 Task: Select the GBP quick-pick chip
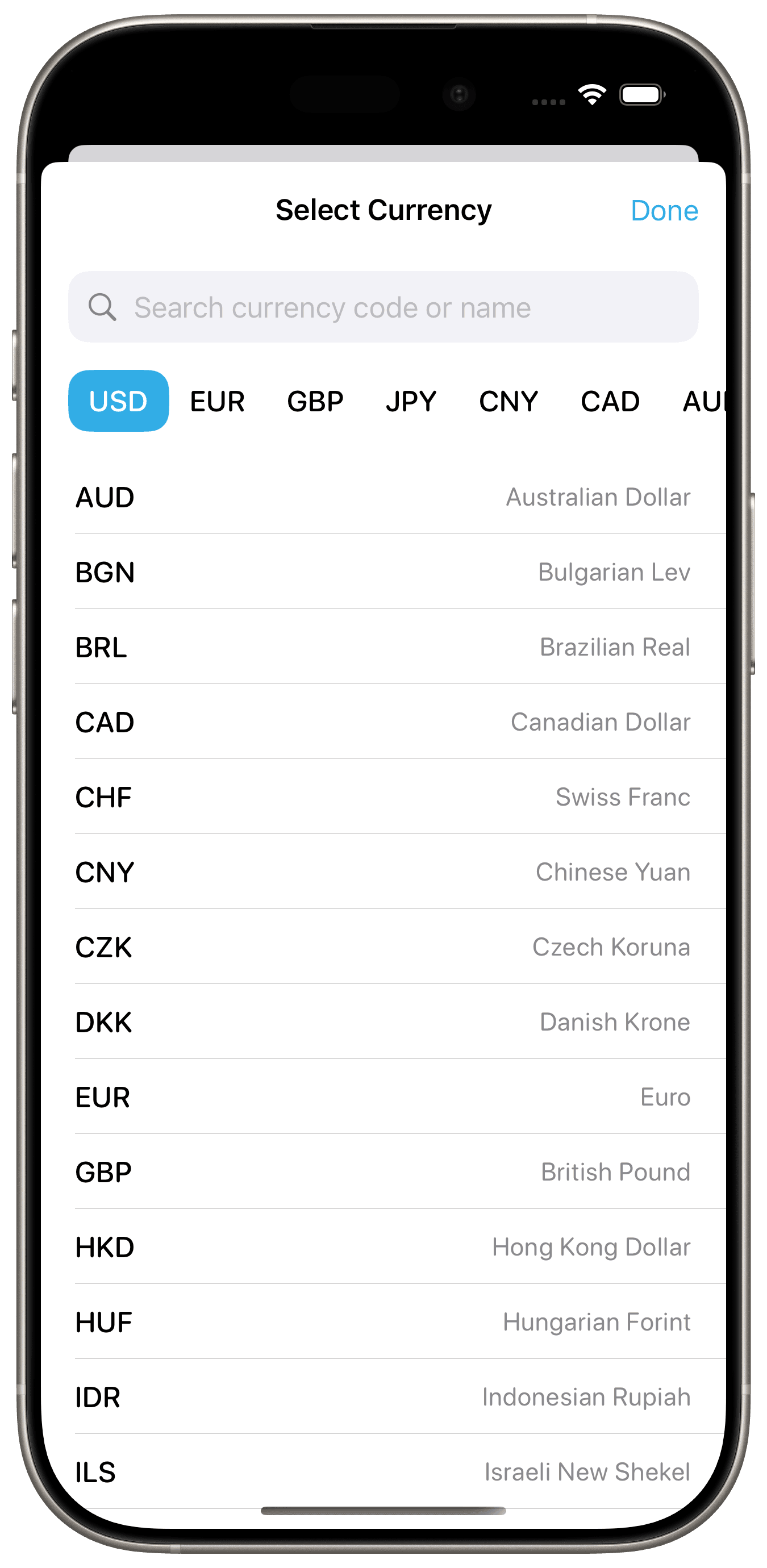(315, 400)
